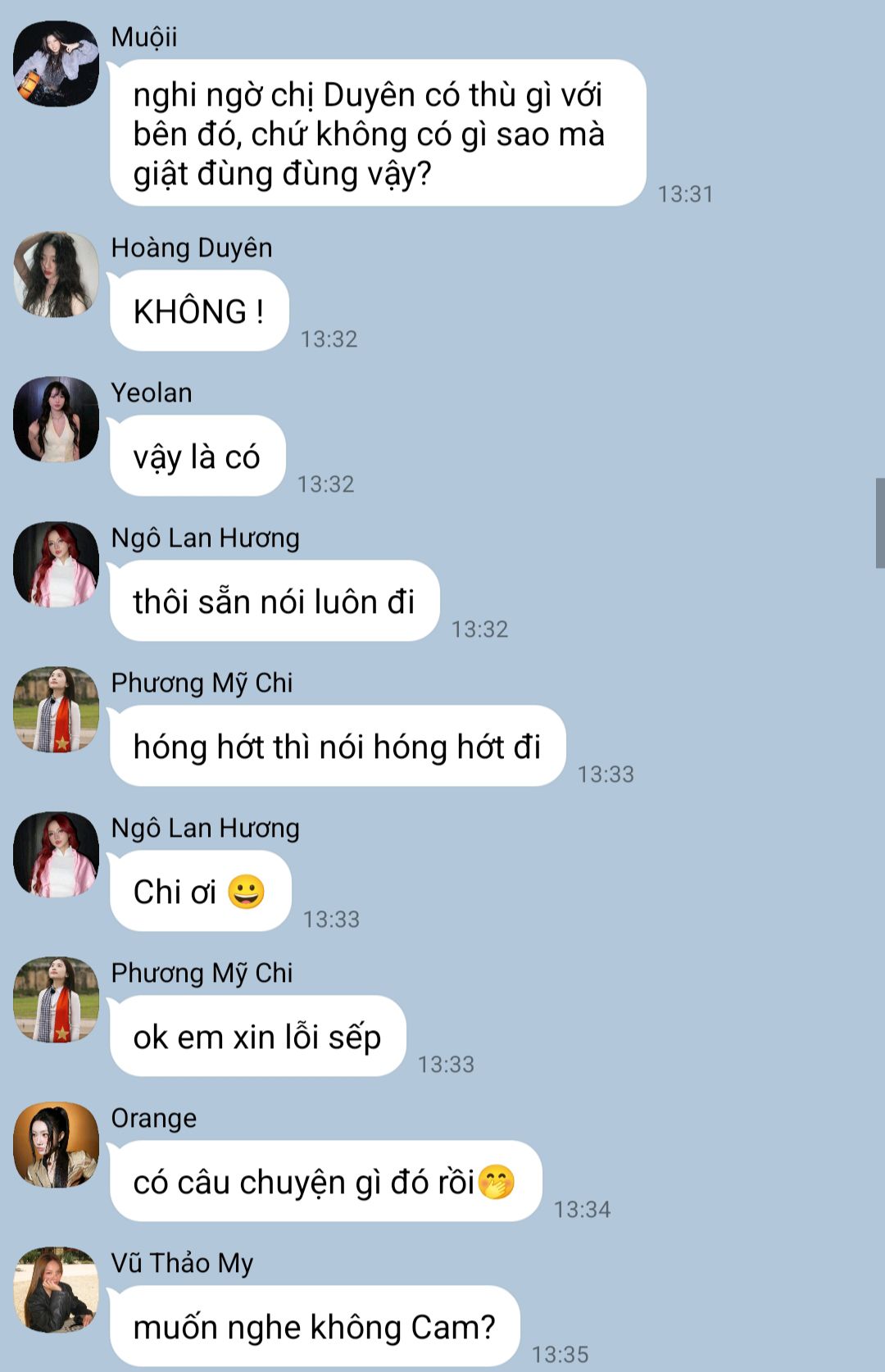Open Phương Mỹ Chi's avatar by "ok em xin lỗi sếp"
This screenshot has width=885, height=1372.
click(x=56, y=1000)
